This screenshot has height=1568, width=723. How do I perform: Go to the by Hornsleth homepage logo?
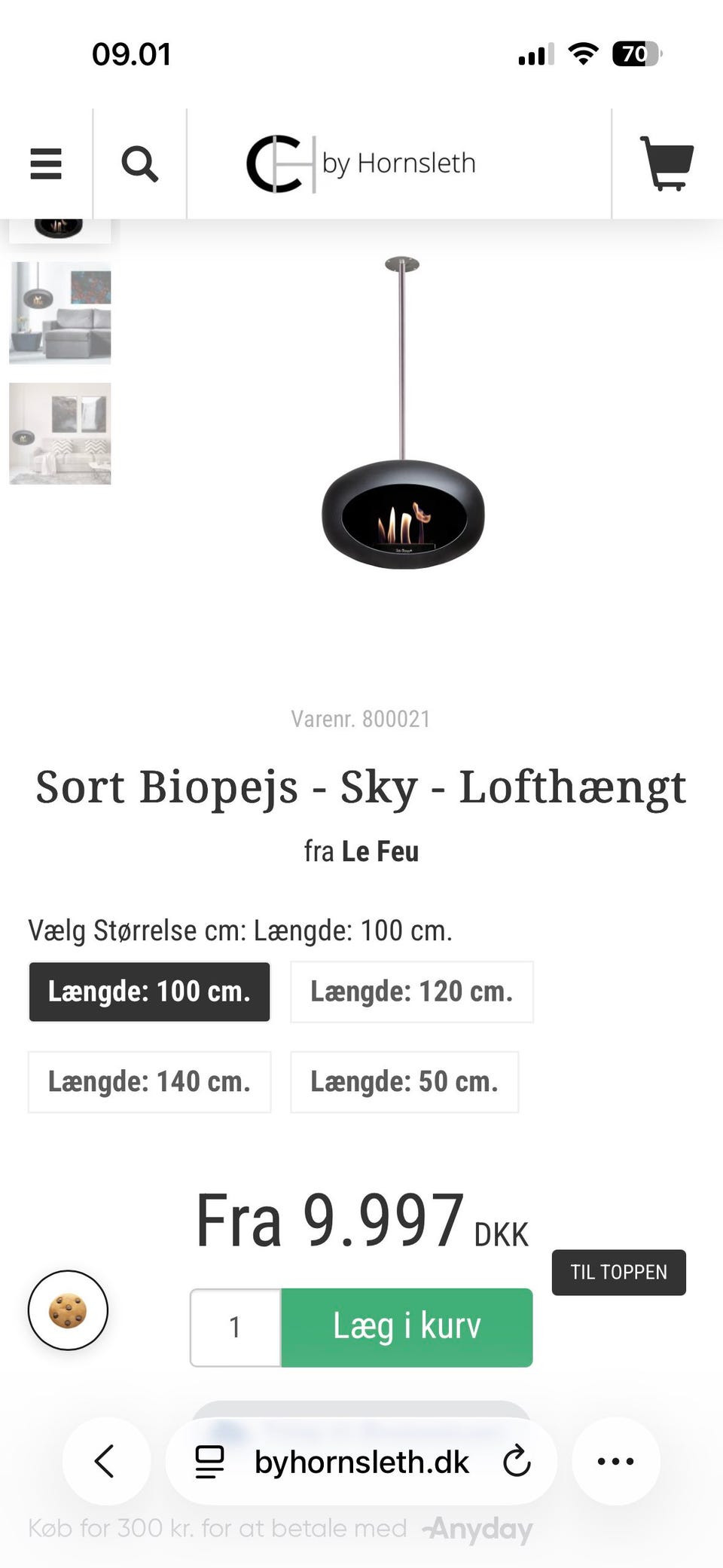coord(361,164)
